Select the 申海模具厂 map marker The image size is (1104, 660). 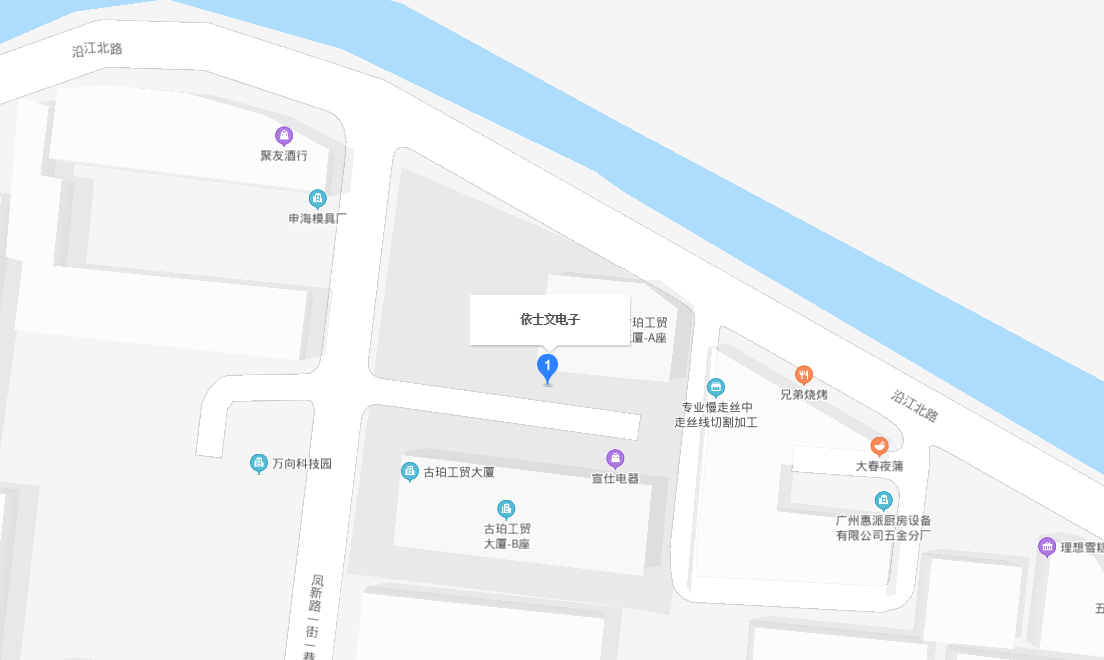click(x=318, y=198)
